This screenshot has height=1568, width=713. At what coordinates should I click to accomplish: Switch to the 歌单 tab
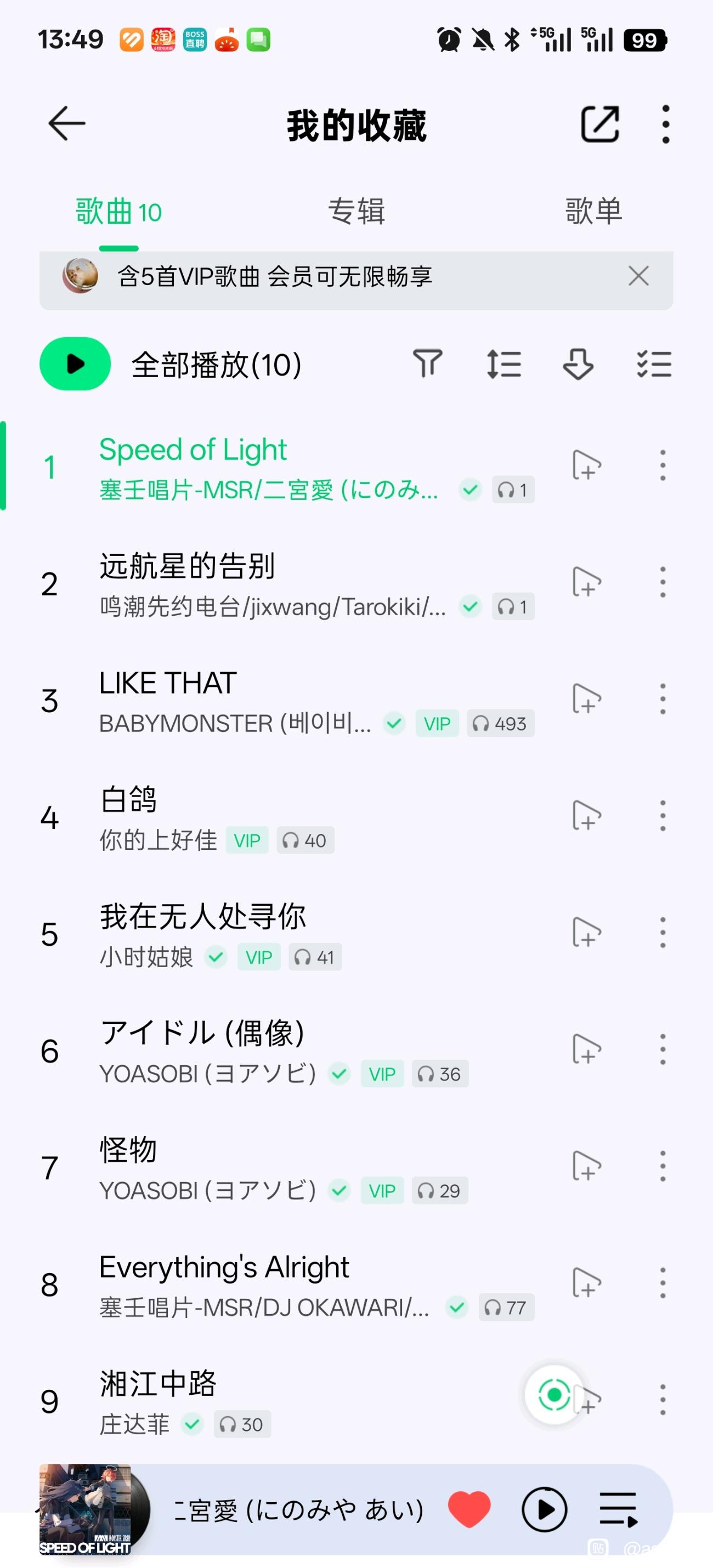point(593,212)
